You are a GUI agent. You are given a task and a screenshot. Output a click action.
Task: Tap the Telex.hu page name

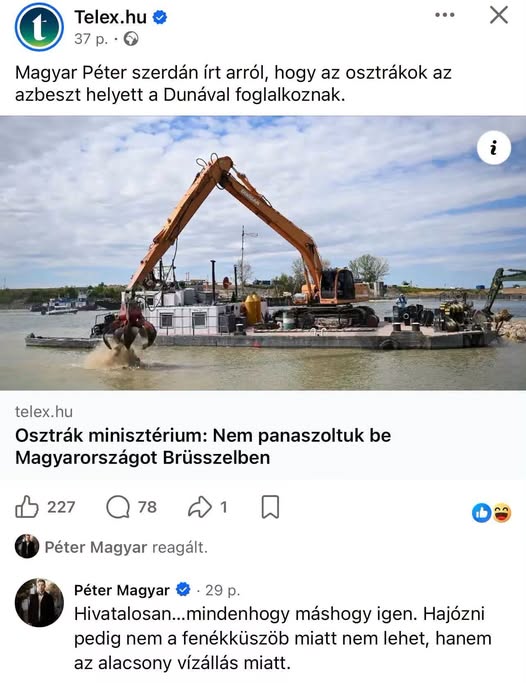point(110,17)
